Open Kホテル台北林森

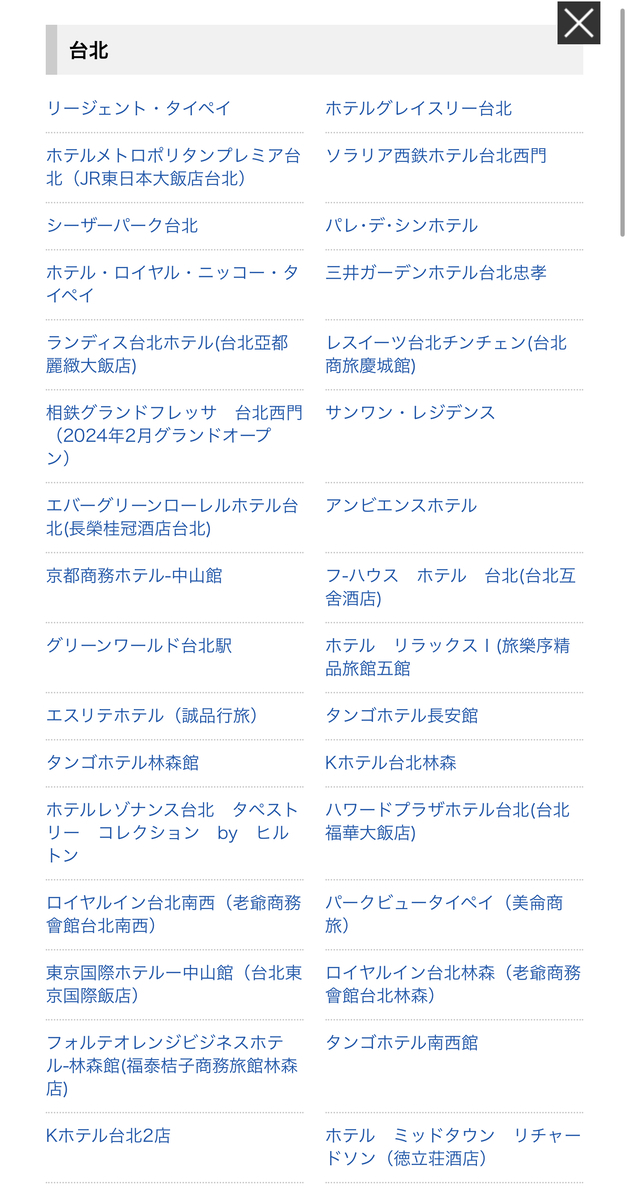(391, 762)
